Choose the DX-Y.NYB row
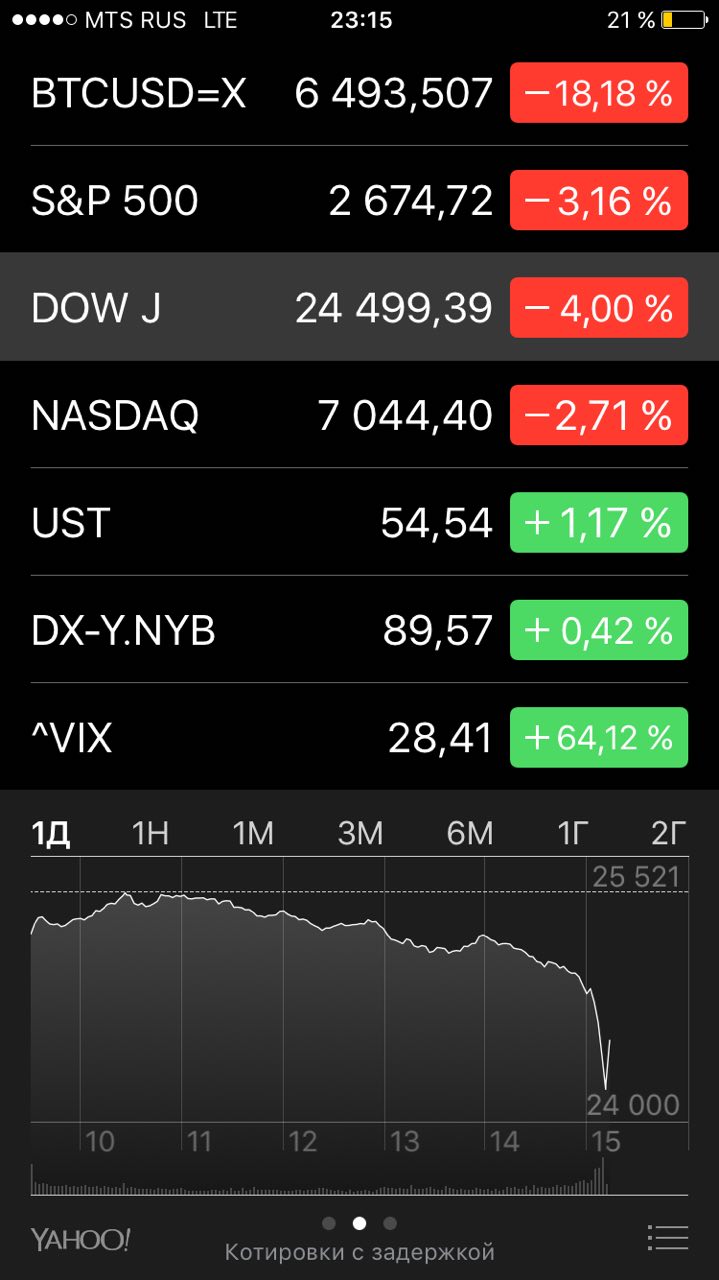This screenshot has height=1280, width=719. click(359, 629)
